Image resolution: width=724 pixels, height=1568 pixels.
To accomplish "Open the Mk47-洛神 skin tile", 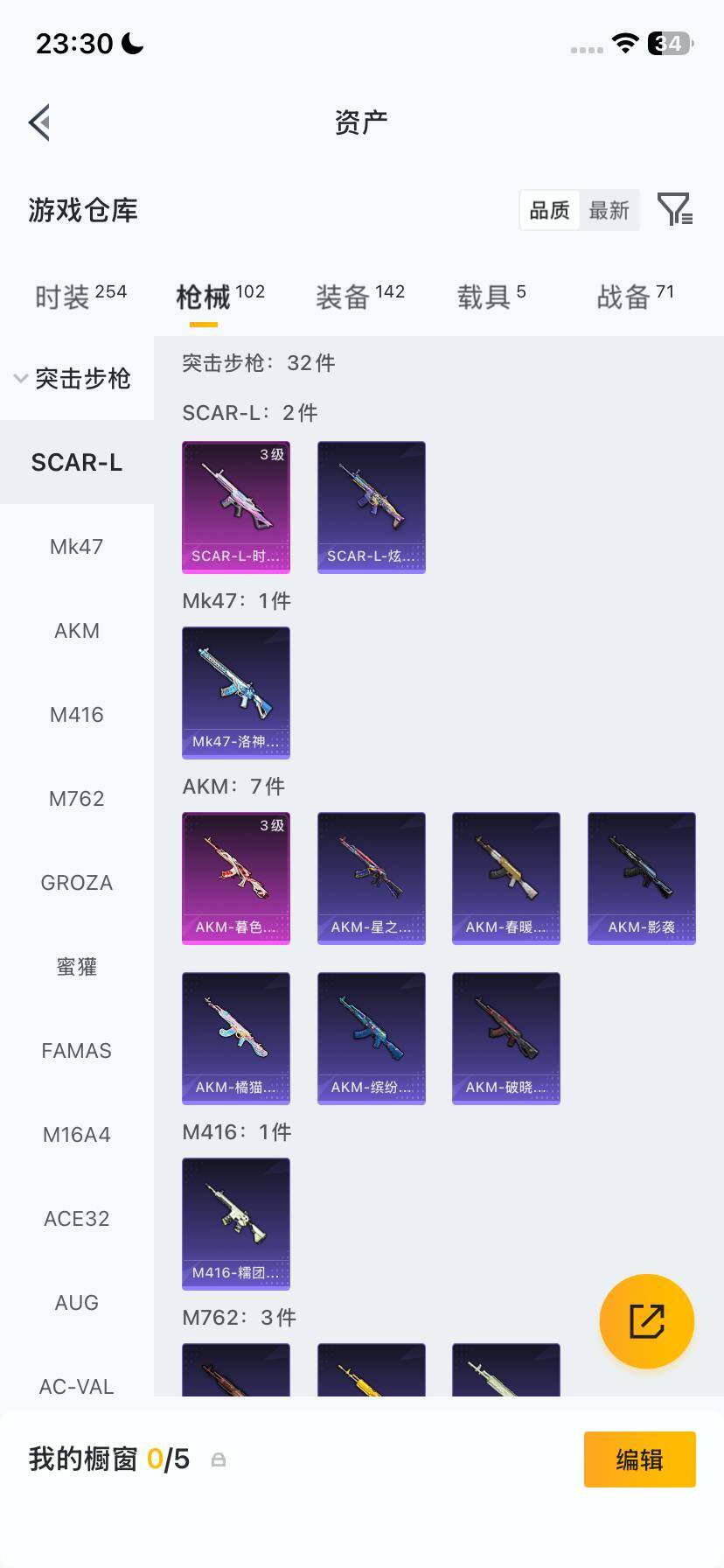I will [236, 693].
